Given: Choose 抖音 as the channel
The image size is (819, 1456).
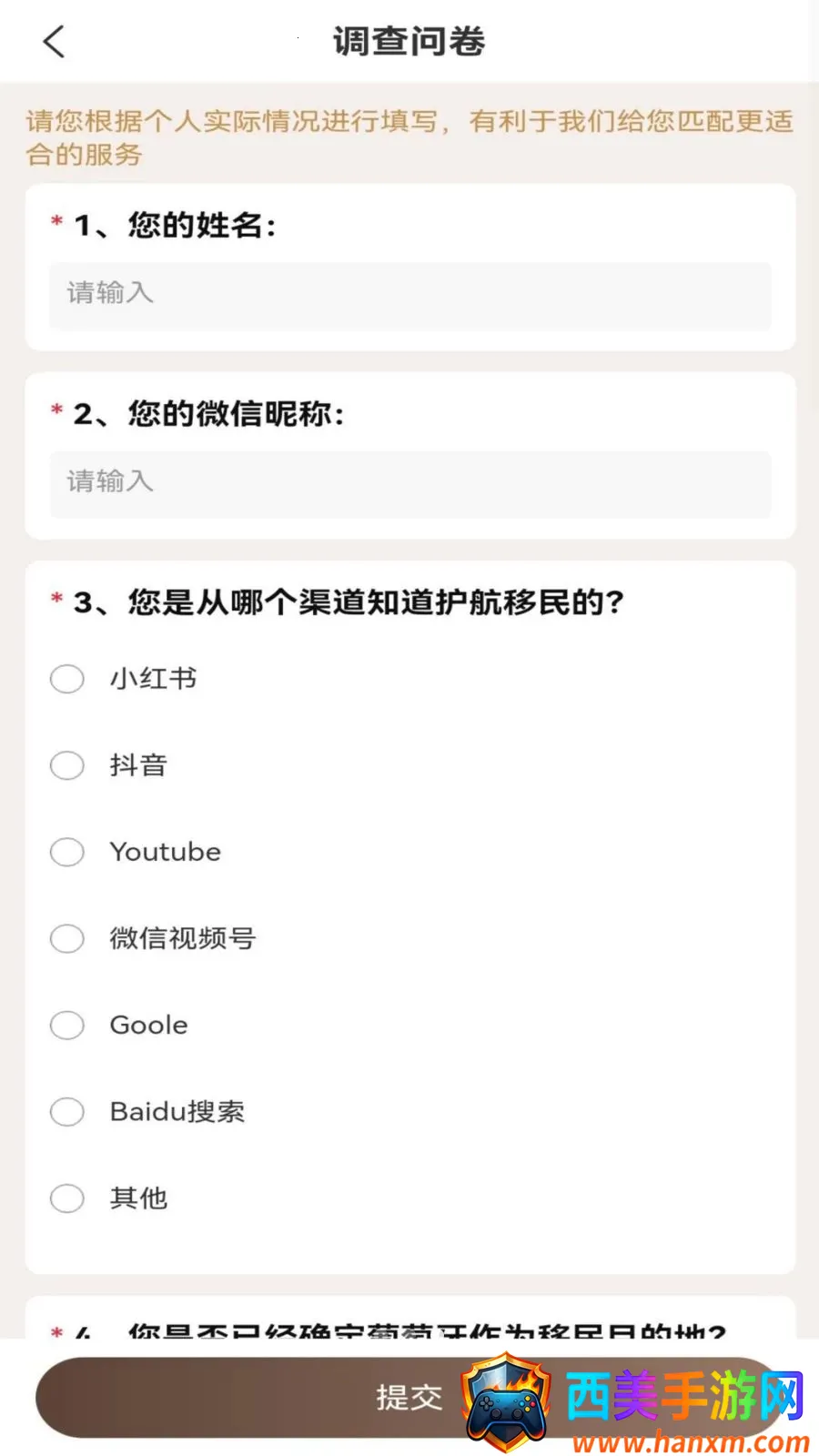Looking at the screenshot, I should (66, 765).
